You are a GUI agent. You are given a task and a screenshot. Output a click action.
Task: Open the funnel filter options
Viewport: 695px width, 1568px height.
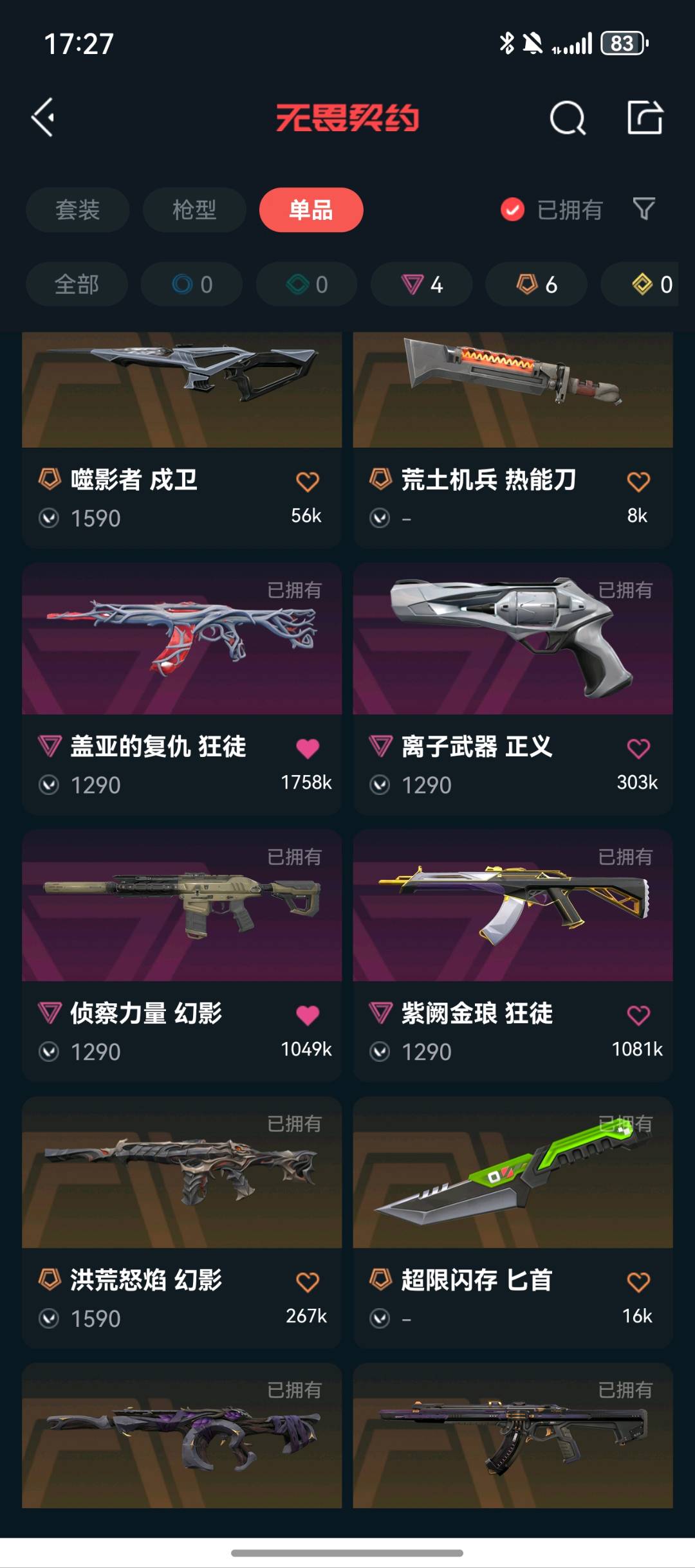pos(644,208)
